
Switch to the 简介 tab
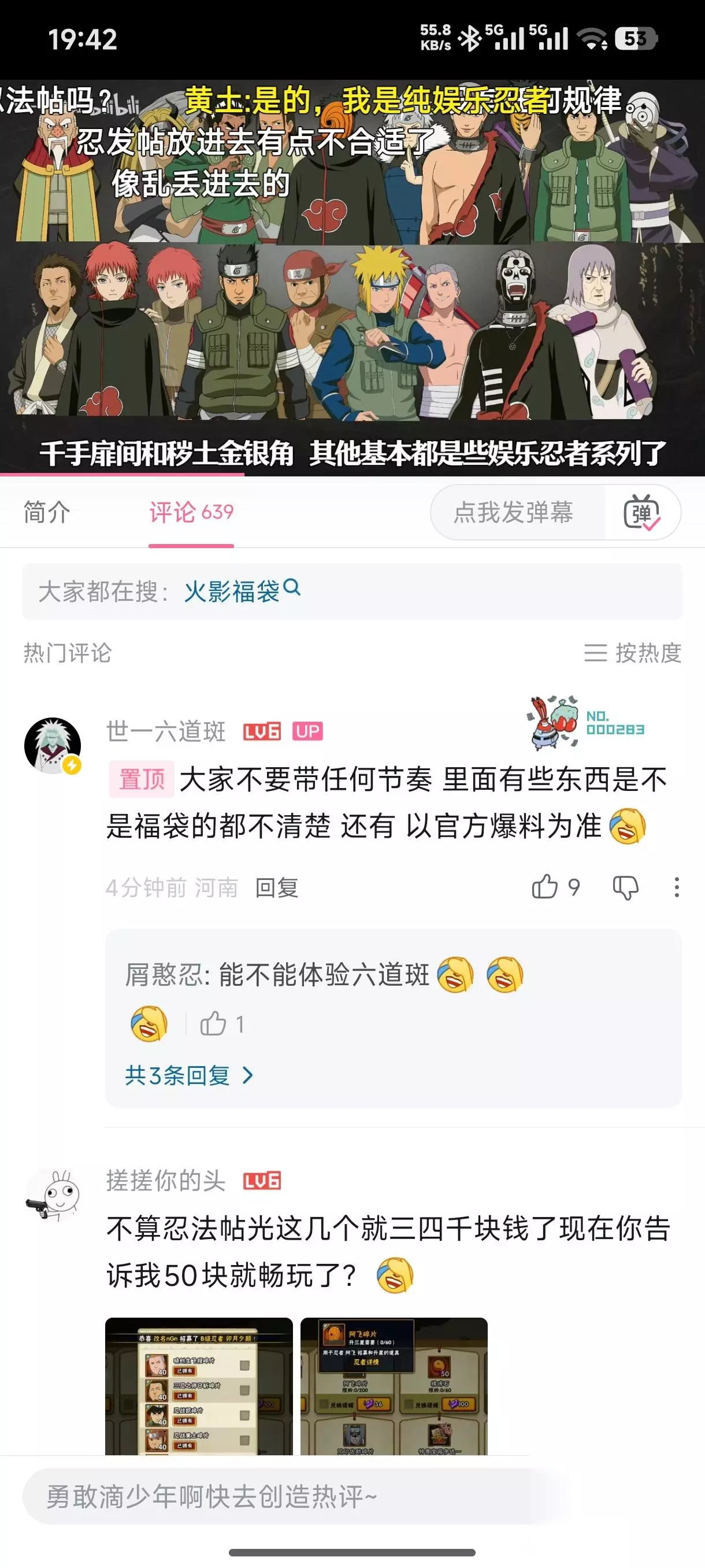coord(47,512)
